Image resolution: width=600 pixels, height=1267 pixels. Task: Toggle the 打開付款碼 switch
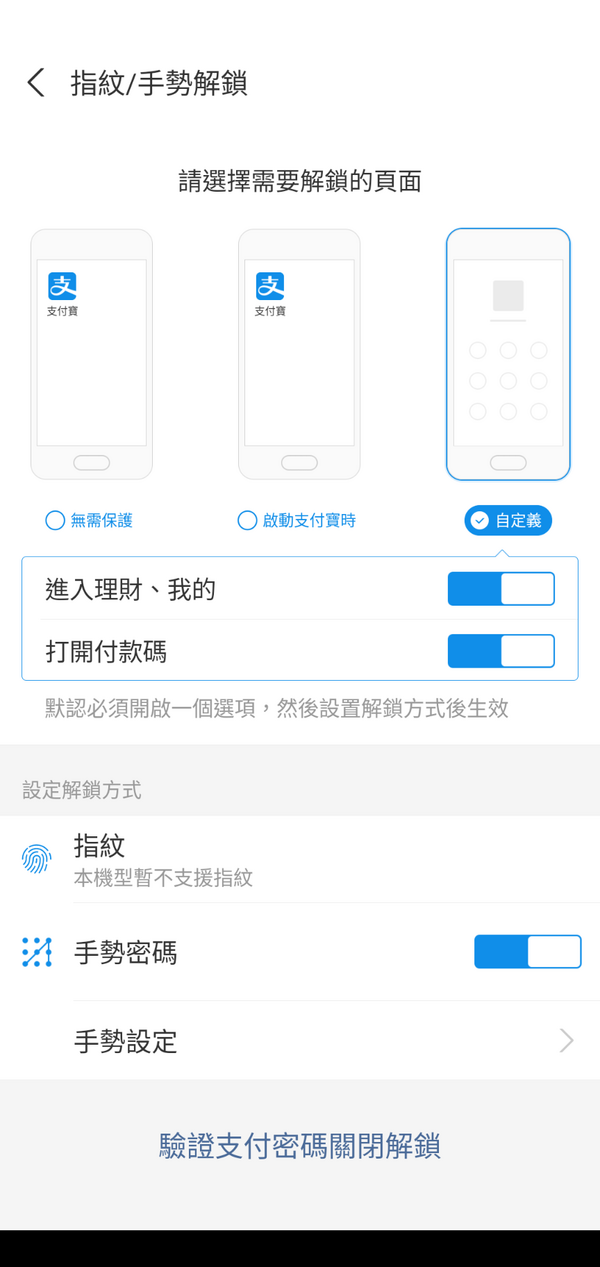tap(500, 651)
